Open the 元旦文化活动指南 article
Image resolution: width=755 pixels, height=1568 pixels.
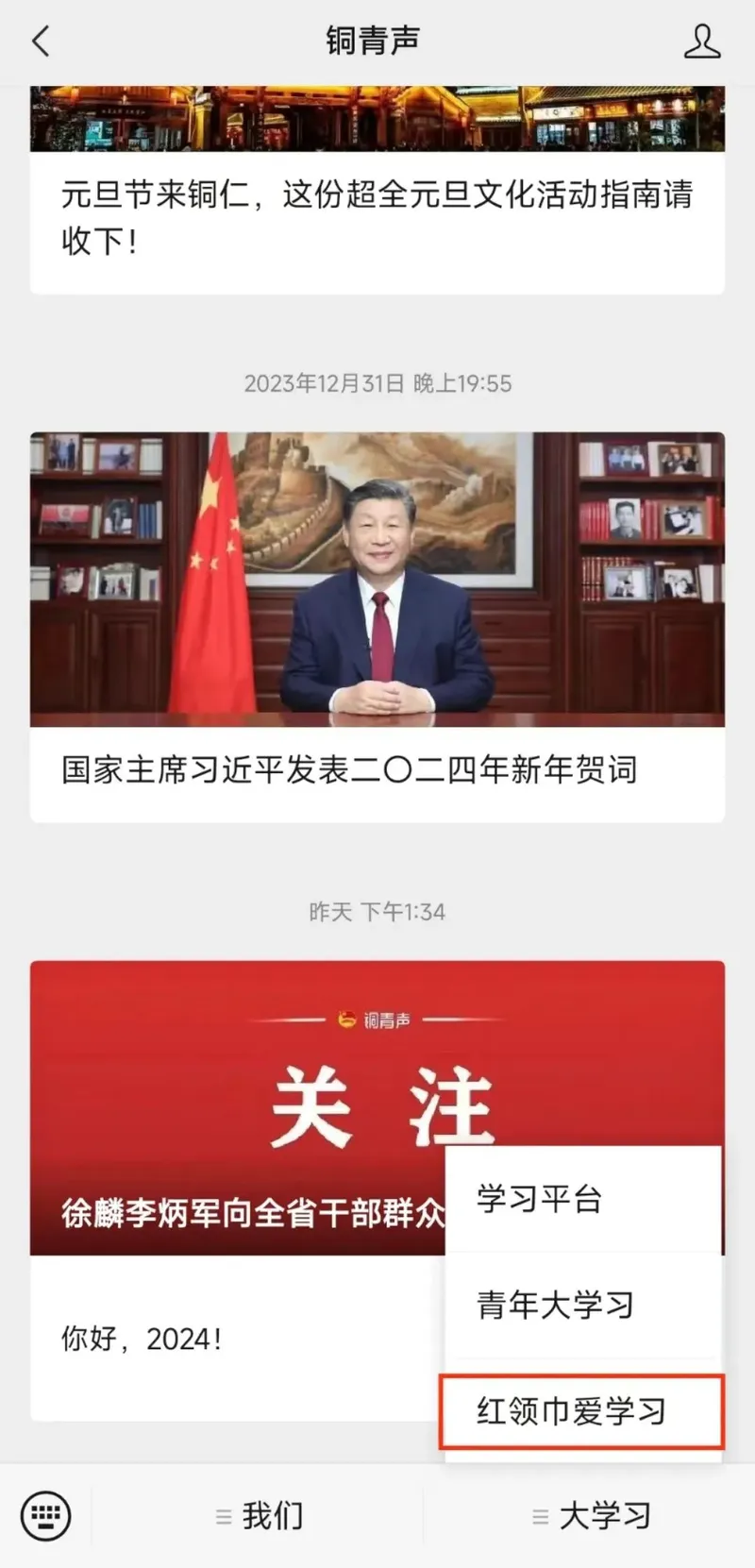[377, 217]
